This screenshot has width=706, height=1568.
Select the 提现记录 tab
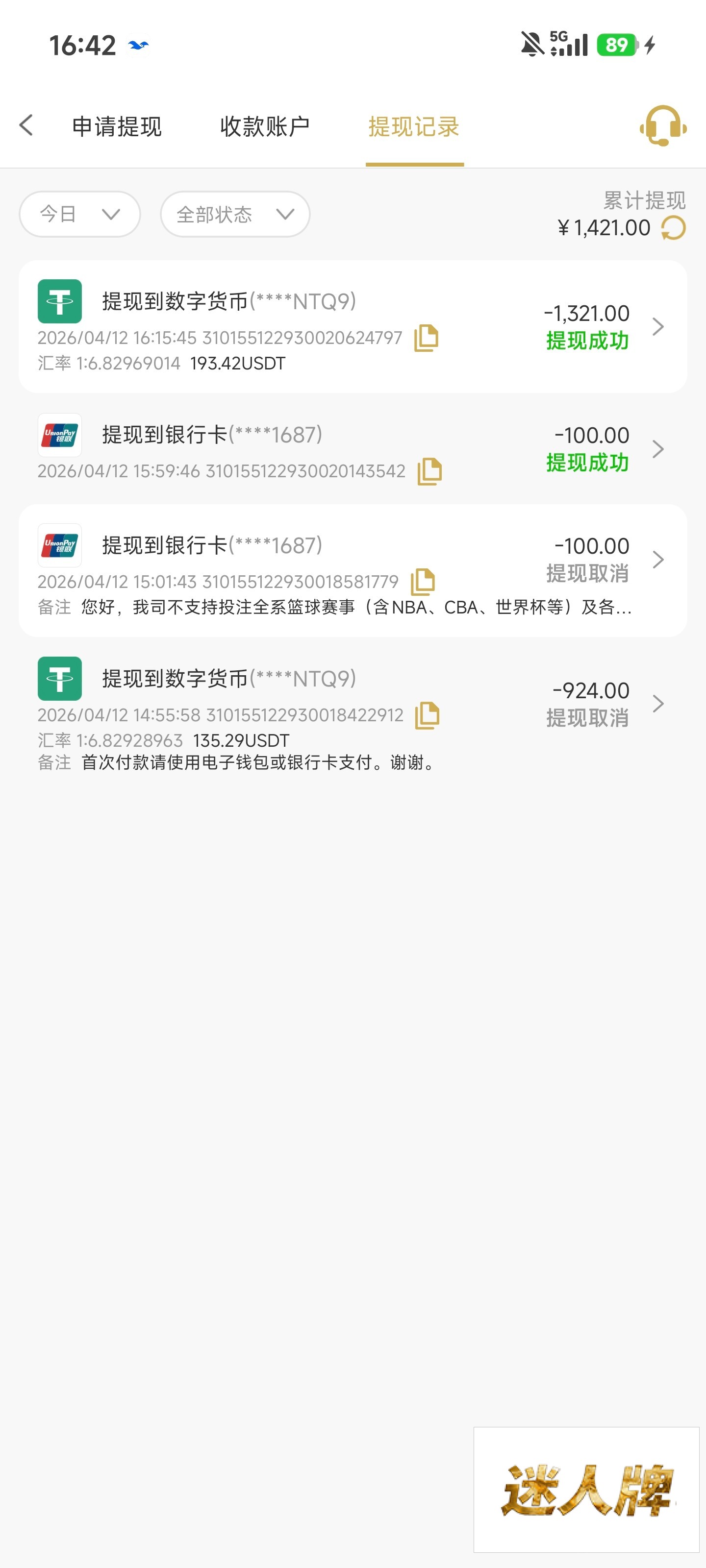414,126
